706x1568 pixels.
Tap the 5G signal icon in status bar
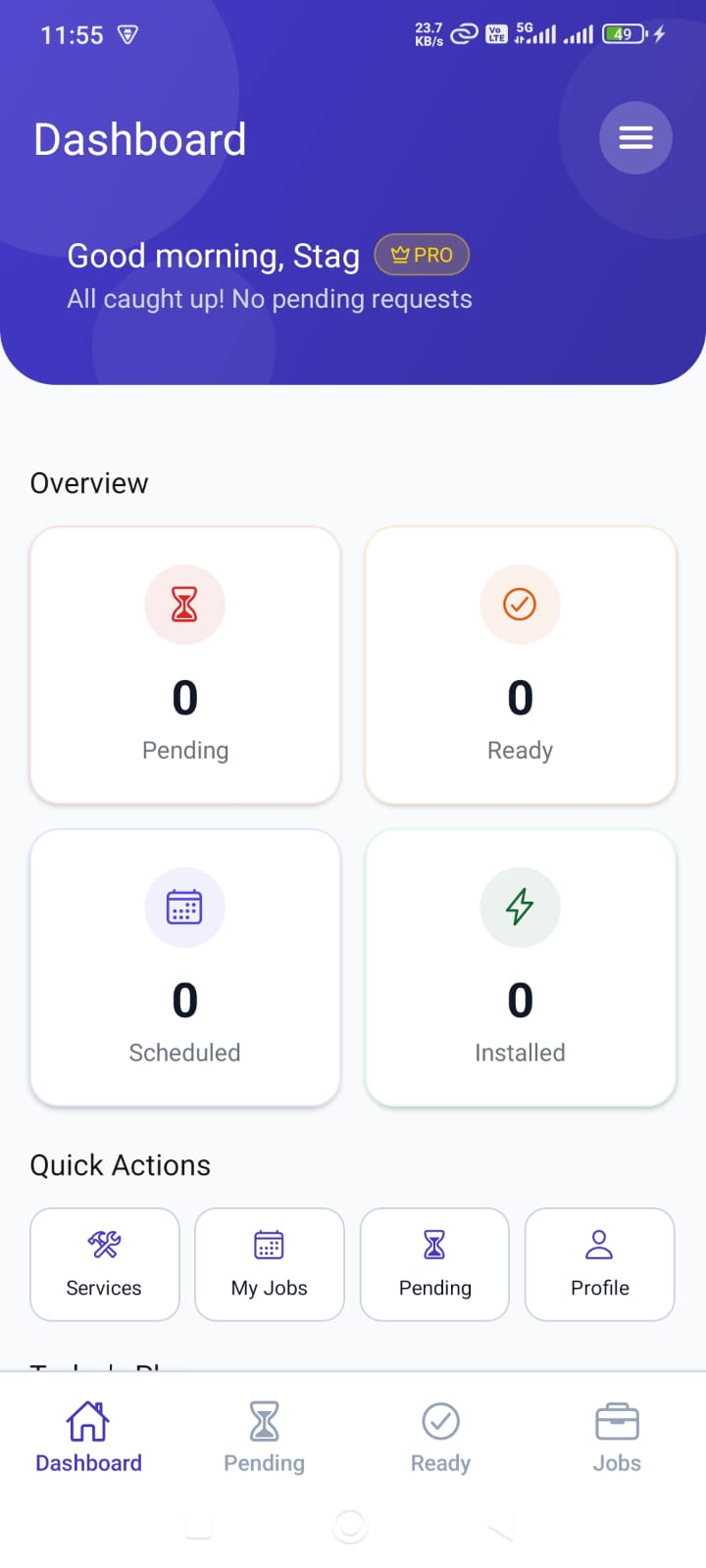coord(532,33)
